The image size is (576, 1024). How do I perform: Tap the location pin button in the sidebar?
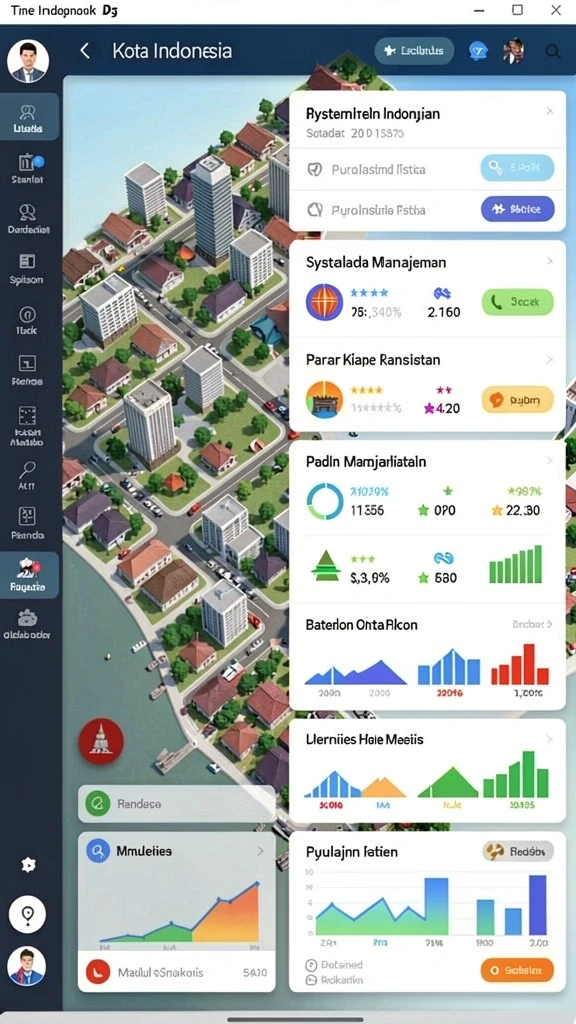coord(27,914)
